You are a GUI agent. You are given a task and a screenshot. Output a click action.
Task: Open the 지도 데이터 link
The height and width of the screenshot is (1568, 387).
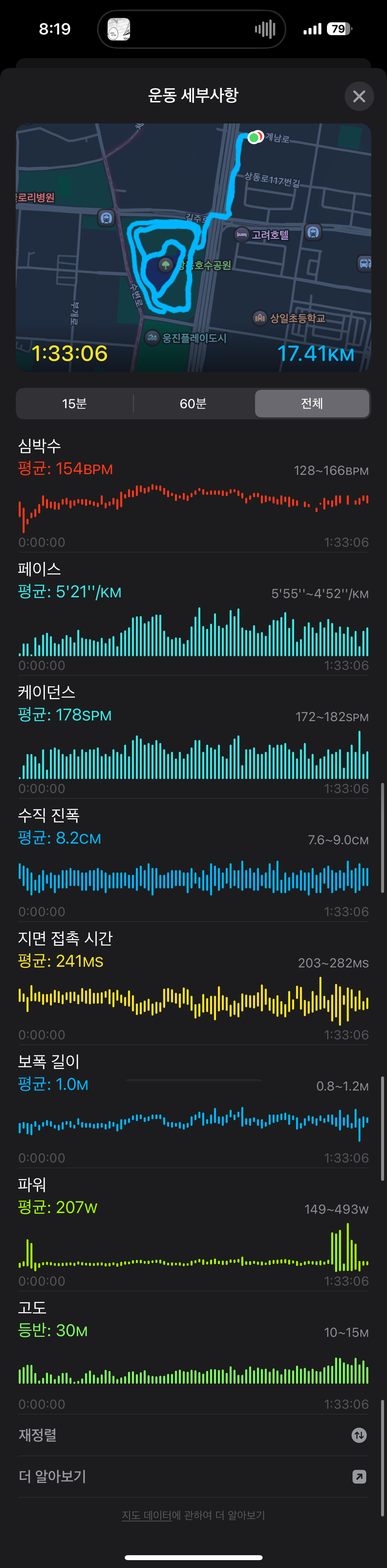pos(147,1516)
